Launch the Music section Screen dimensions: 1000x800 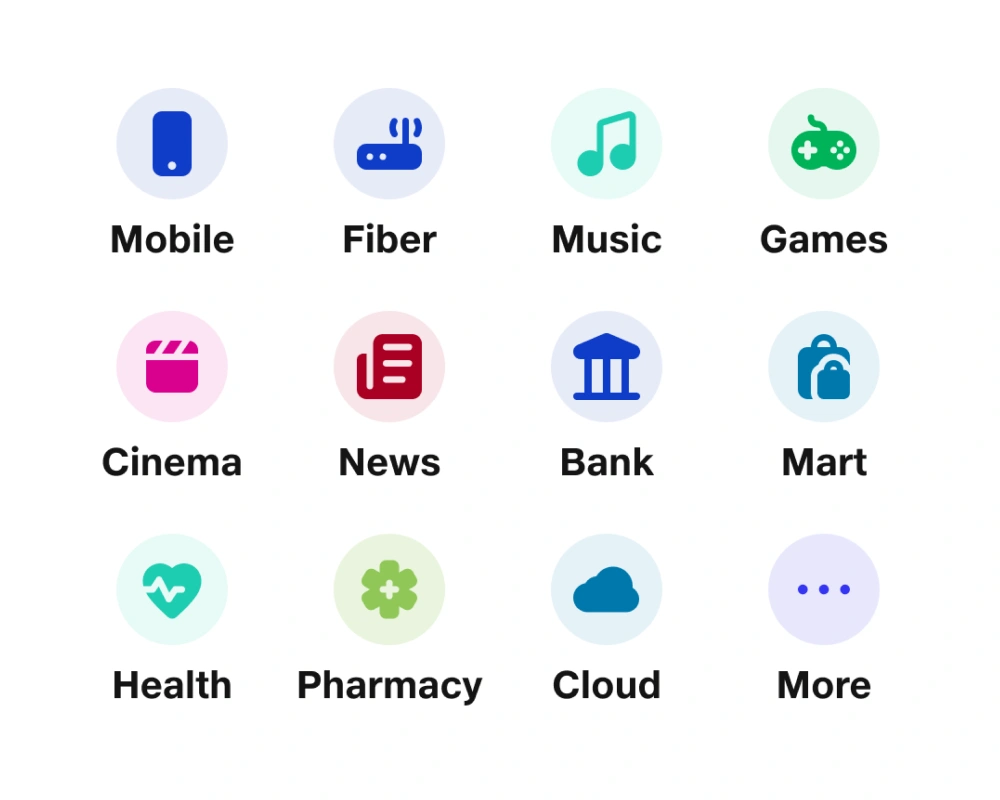[606, 144]
